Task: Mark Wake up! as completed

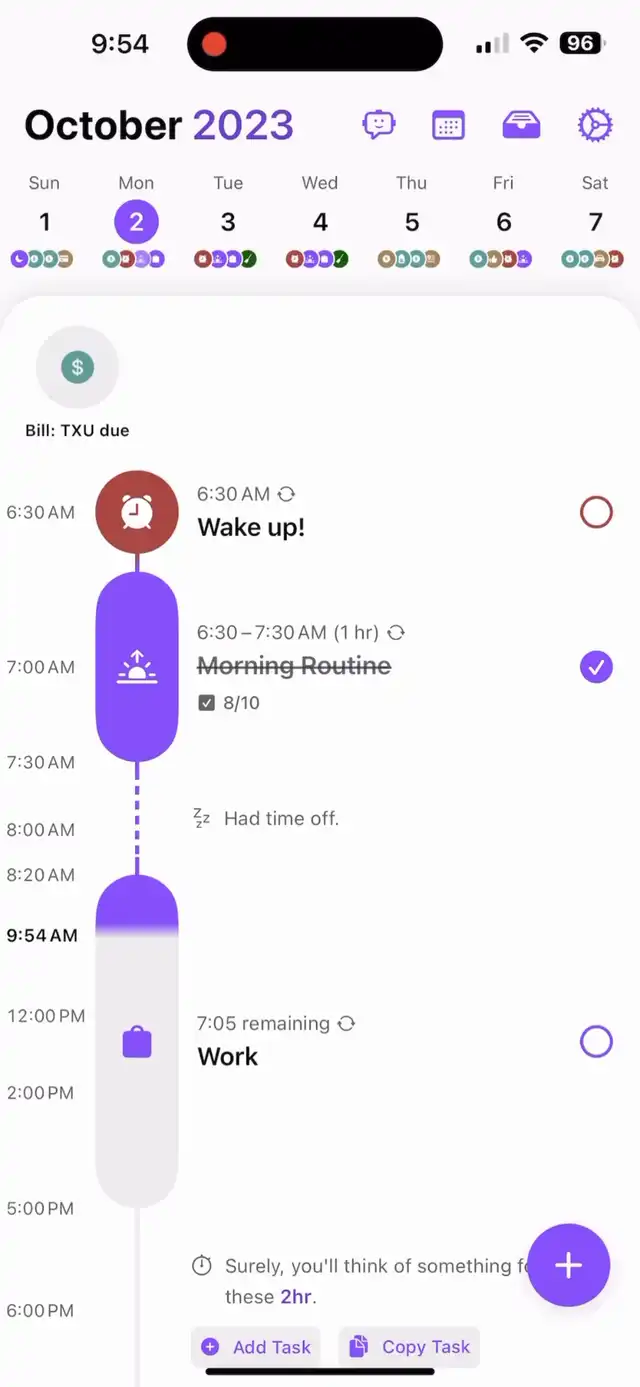Action: [x=596, y=513]
